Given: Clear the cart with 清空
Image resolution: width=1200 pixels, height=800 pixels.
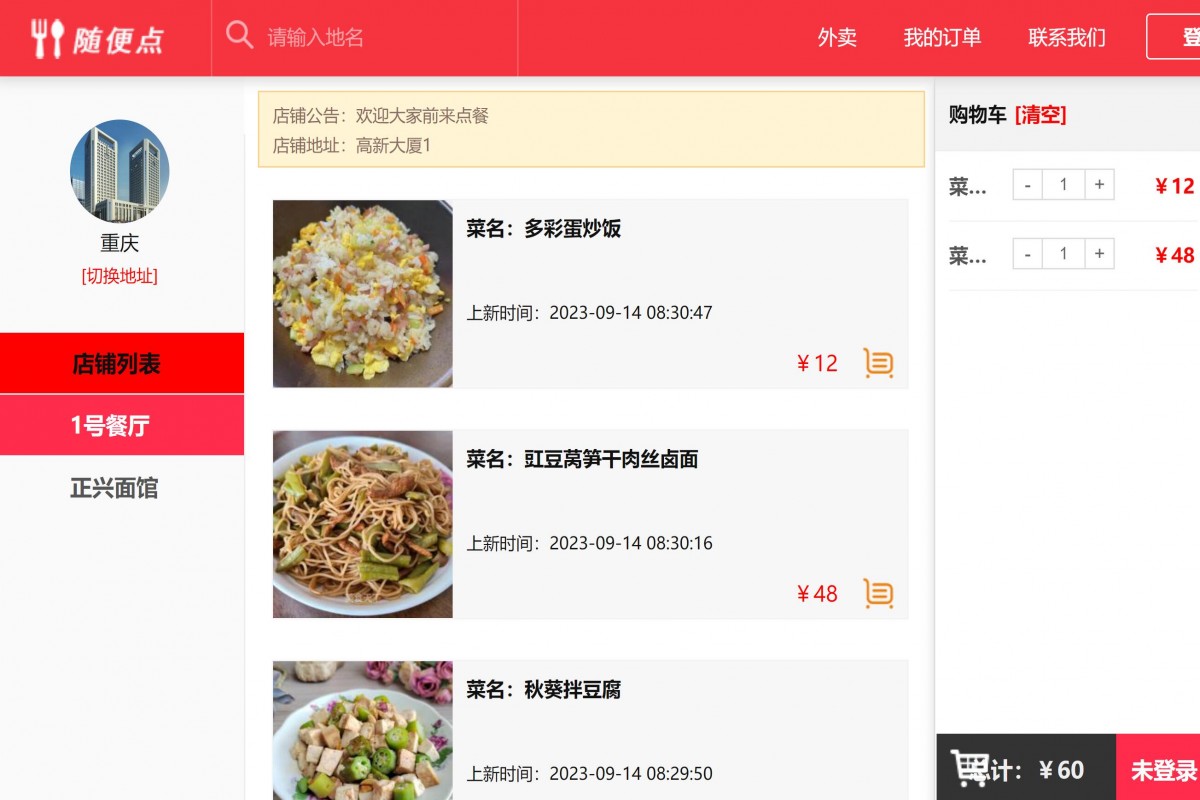Looking at the screenshot, I should point(1040,115).
